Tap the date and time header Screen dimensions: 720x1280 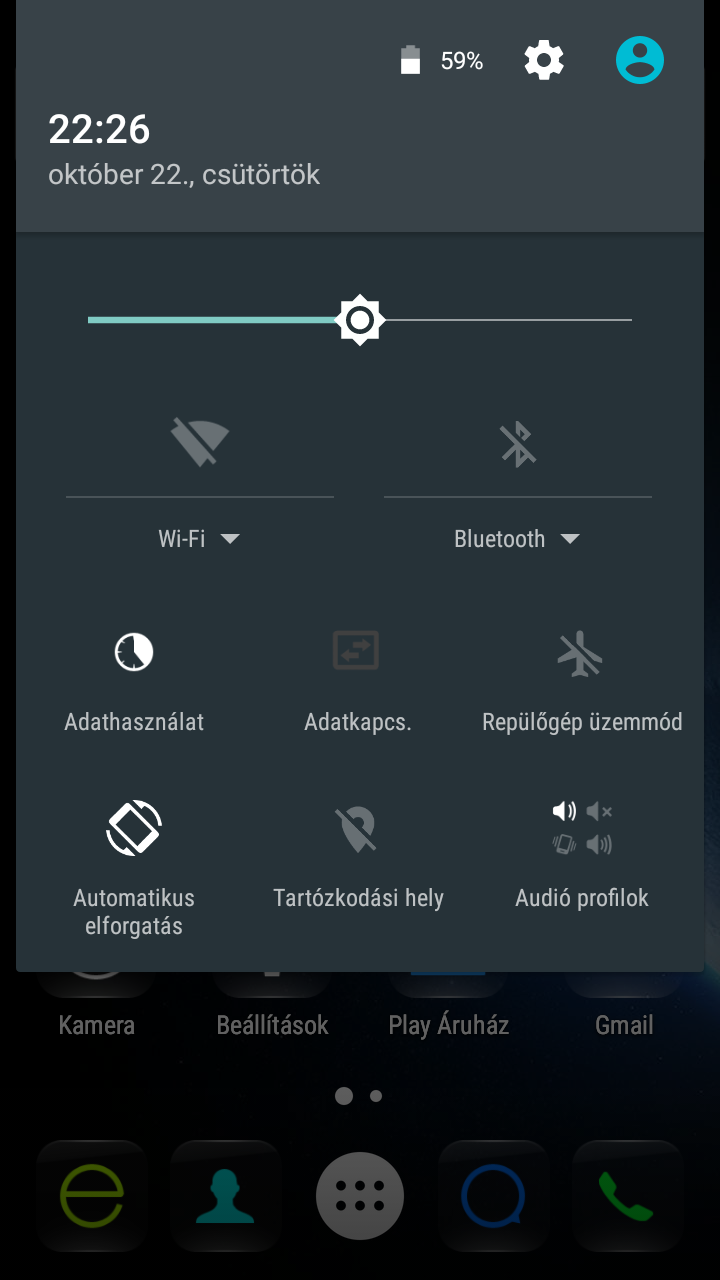[x=184, y=150]
